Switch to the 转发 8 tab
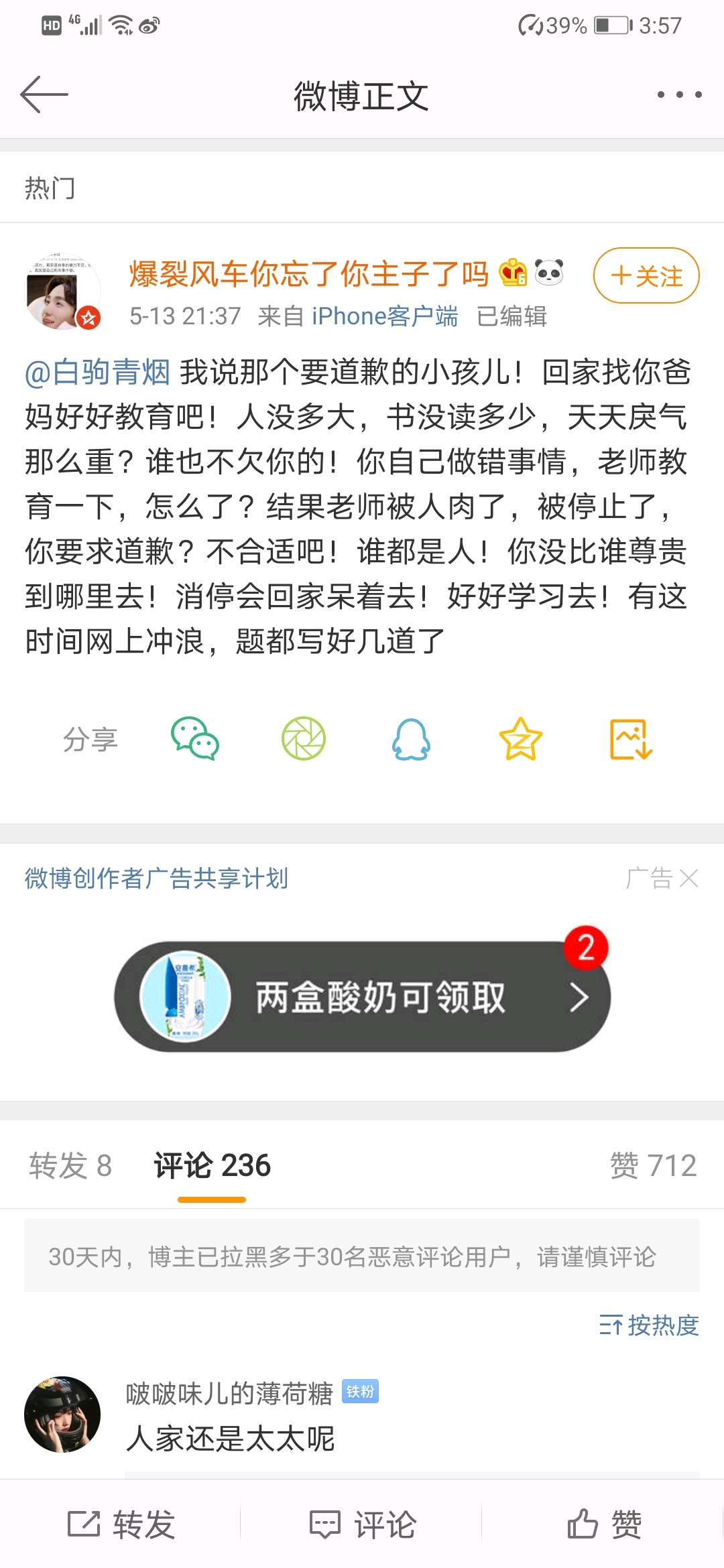Screen dimensions: 724x1568 (x=70, y=1165)
